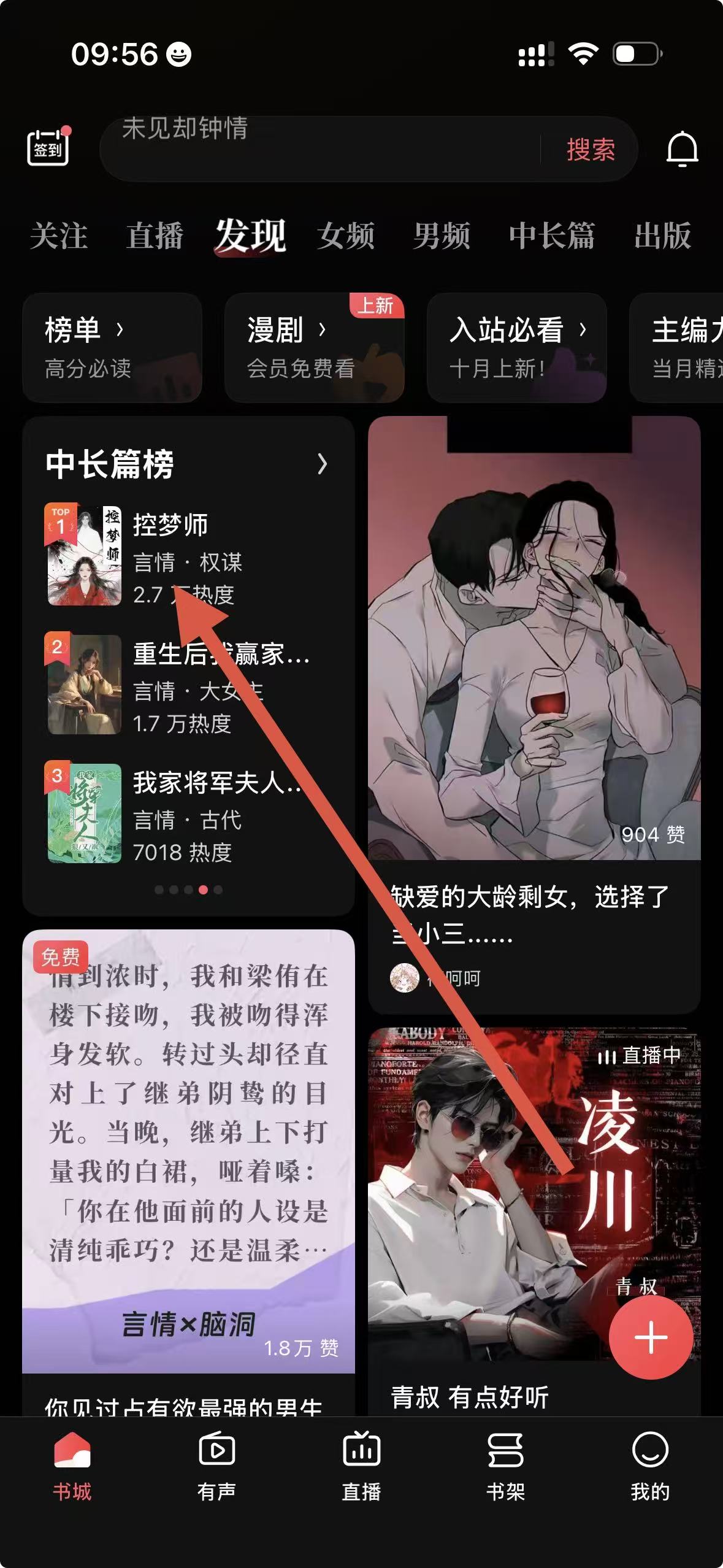Tap the 未见却钟情 search field
The height and width of the screenshot is (1568, 723).
tap(319, 149)
